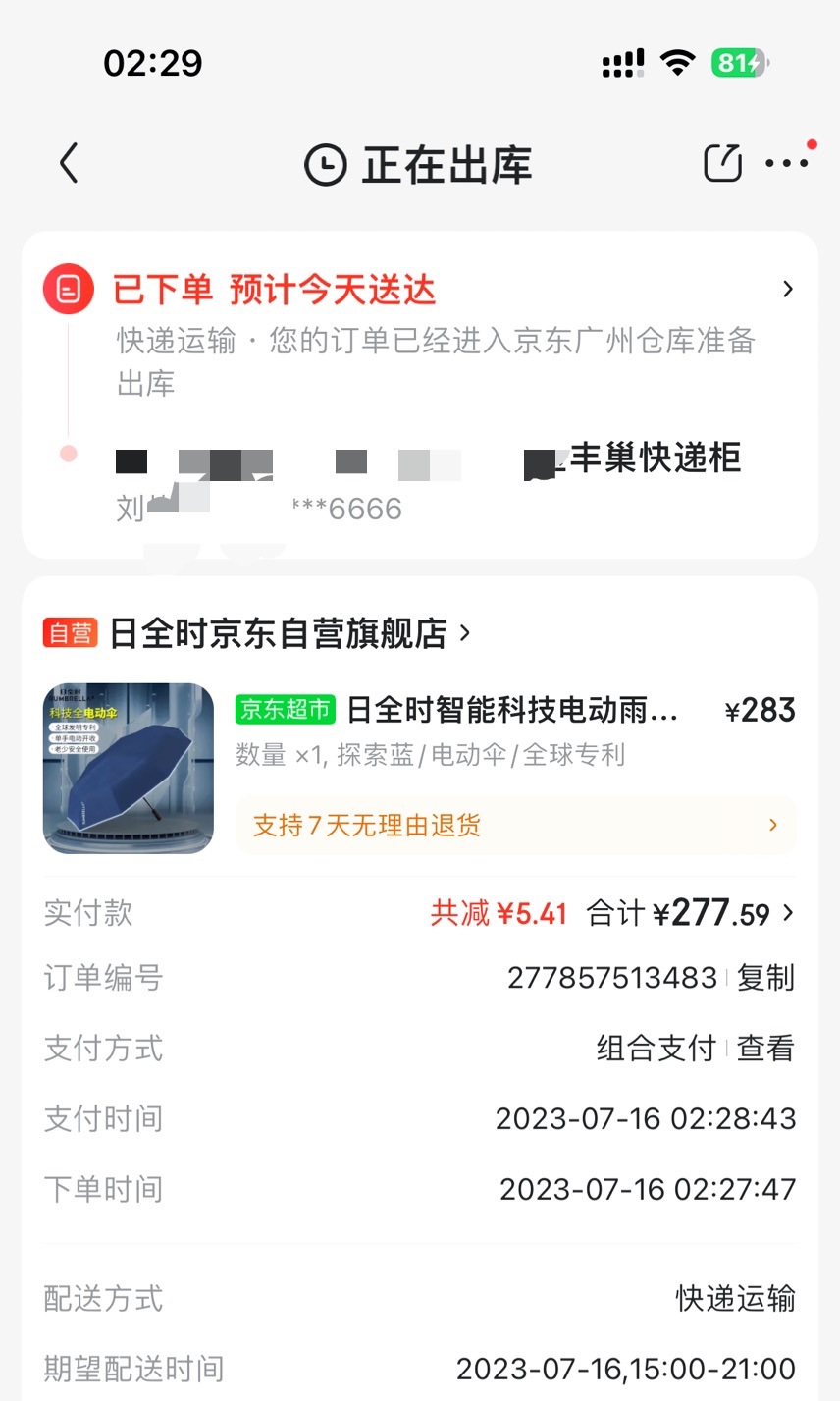Open the three-dot overflow menu
The width and height of the screenshot is (840, 1401).
click(x=787, y=163)
